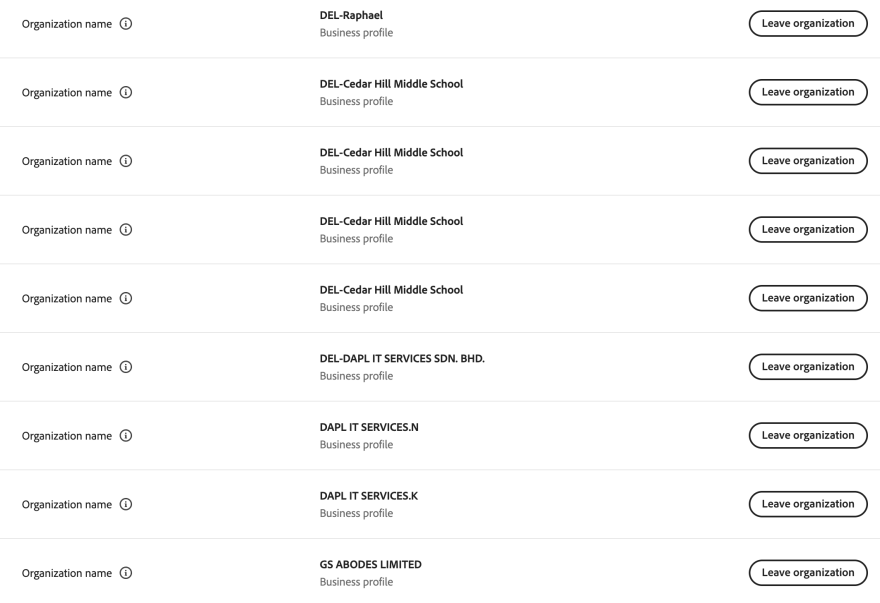View info icon in DAPL IT SERVICES.N row

pos(126,436)
